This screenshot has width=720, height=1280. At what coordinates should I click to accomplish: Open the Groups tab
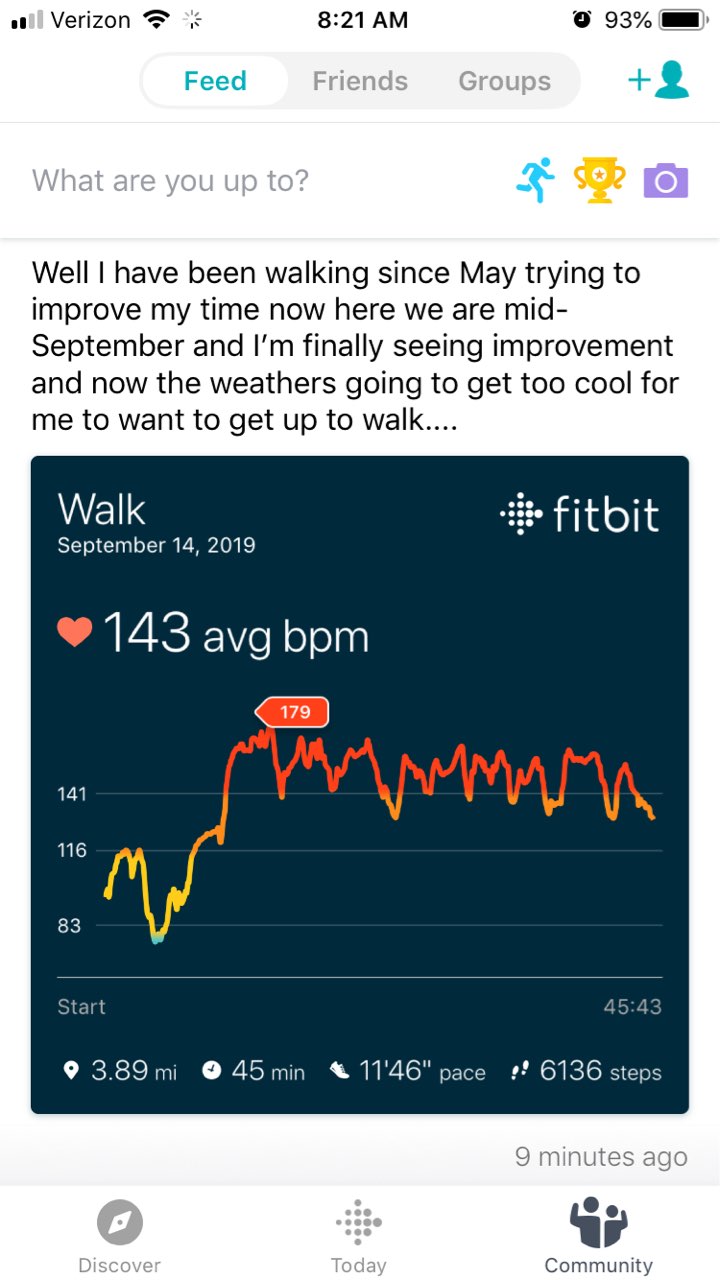point(504,81)
